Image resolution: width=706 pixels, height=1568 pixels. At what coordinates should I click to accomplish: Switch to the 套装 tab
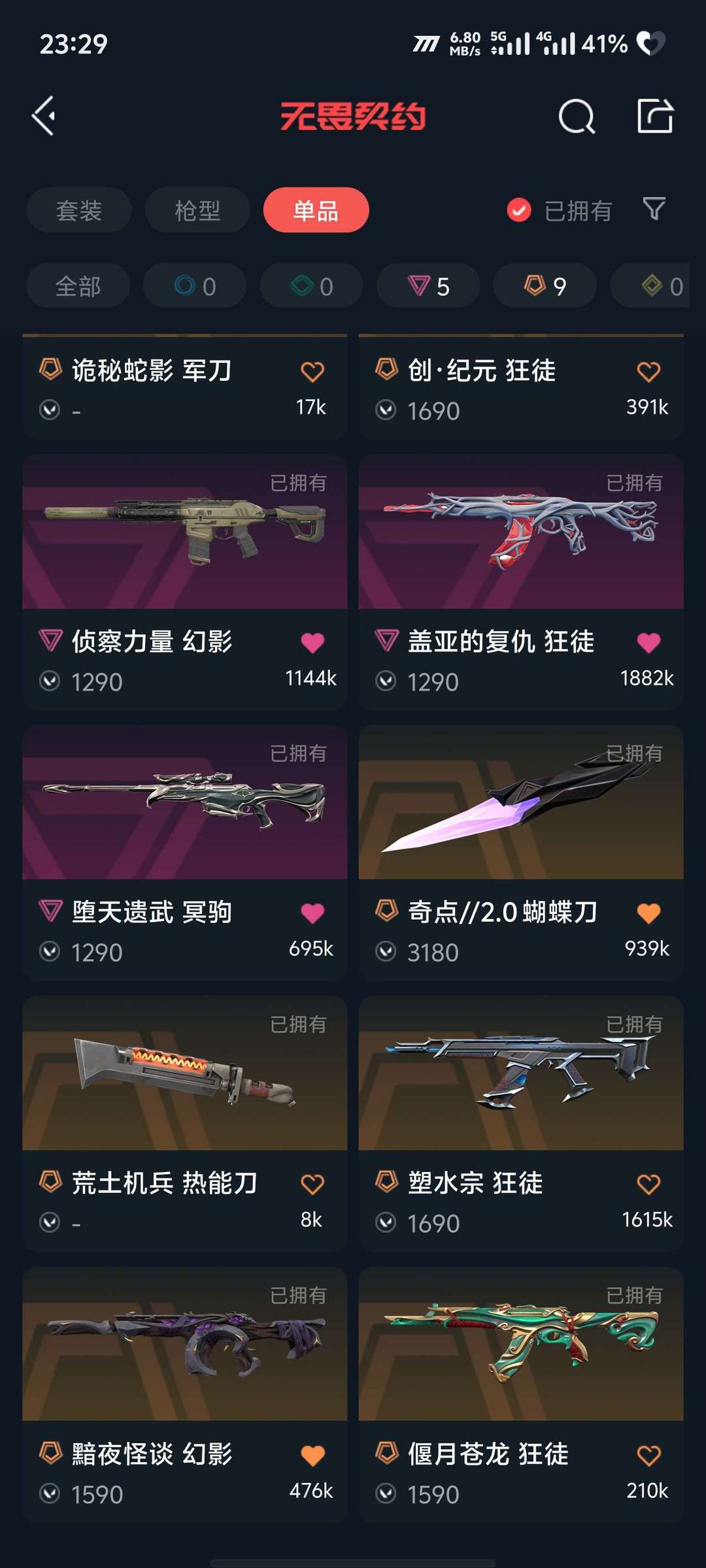79,210
